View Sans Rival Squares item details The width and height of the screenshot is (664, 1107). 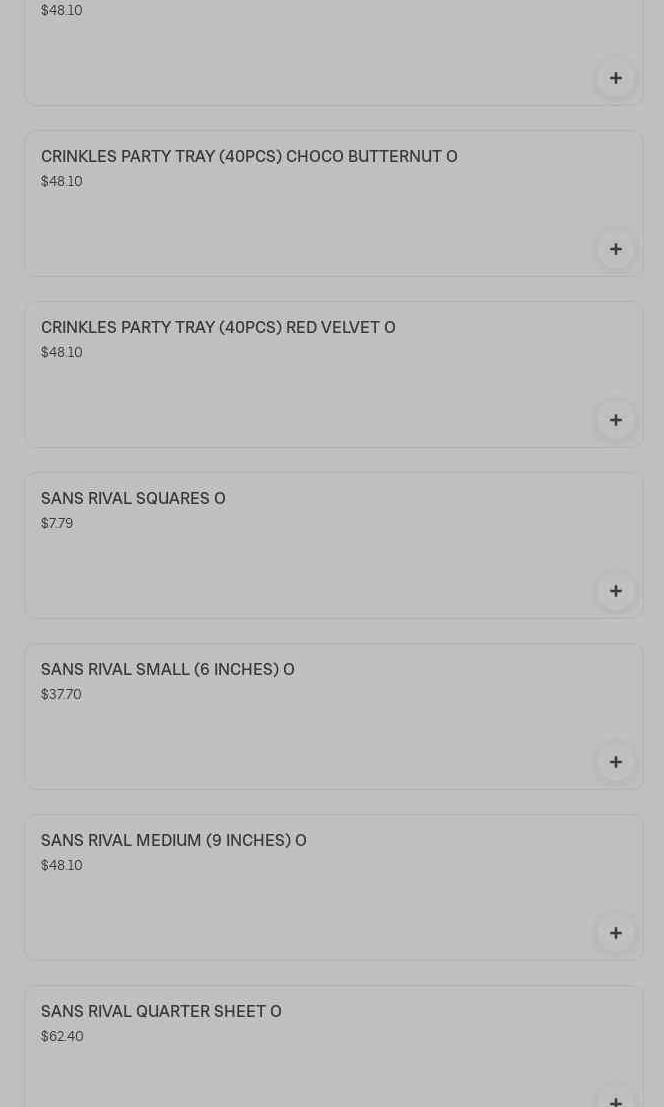coord(133,499)
